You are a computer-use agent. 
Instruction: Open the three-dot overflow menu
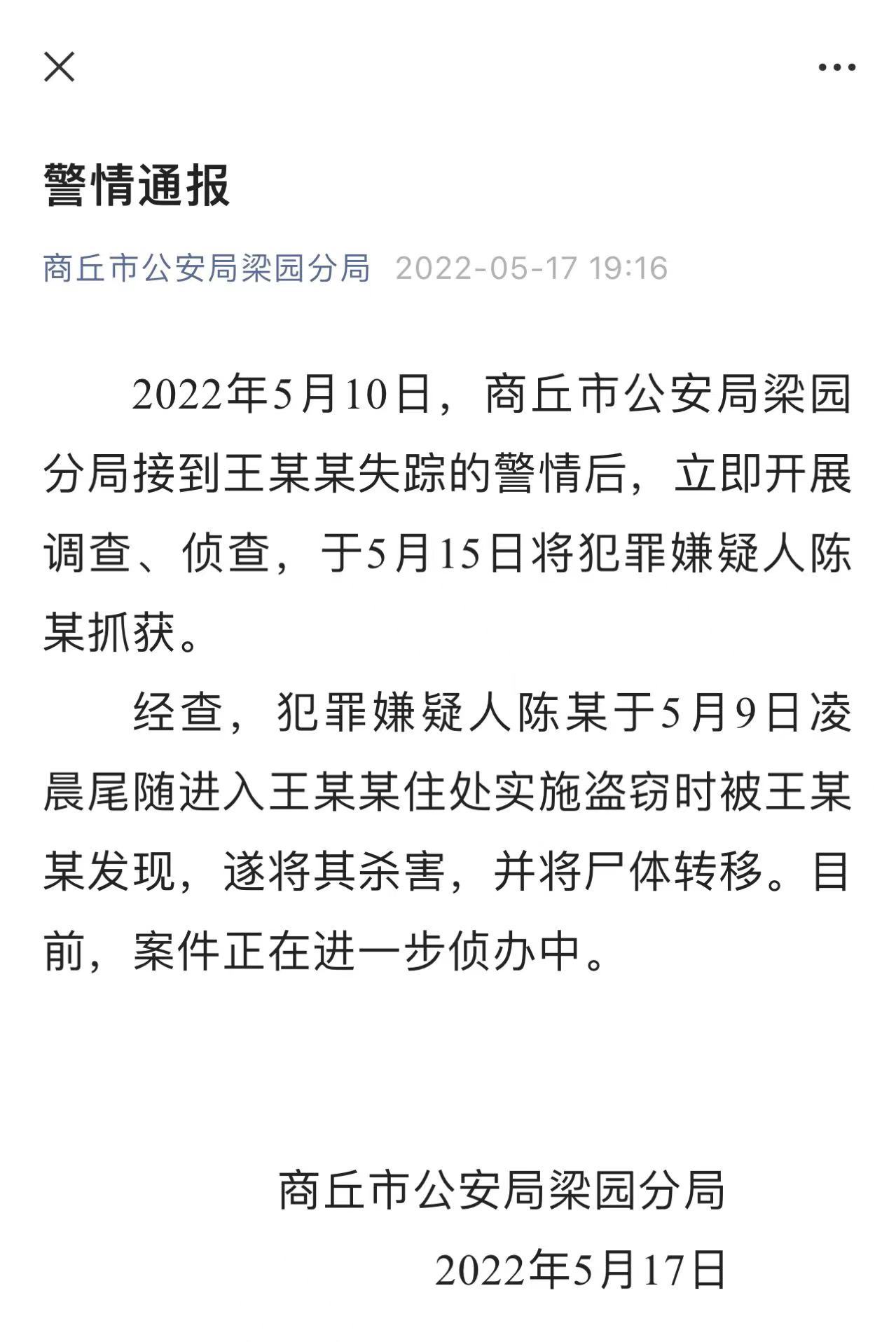pyautogui.click(x=837, y=68)
